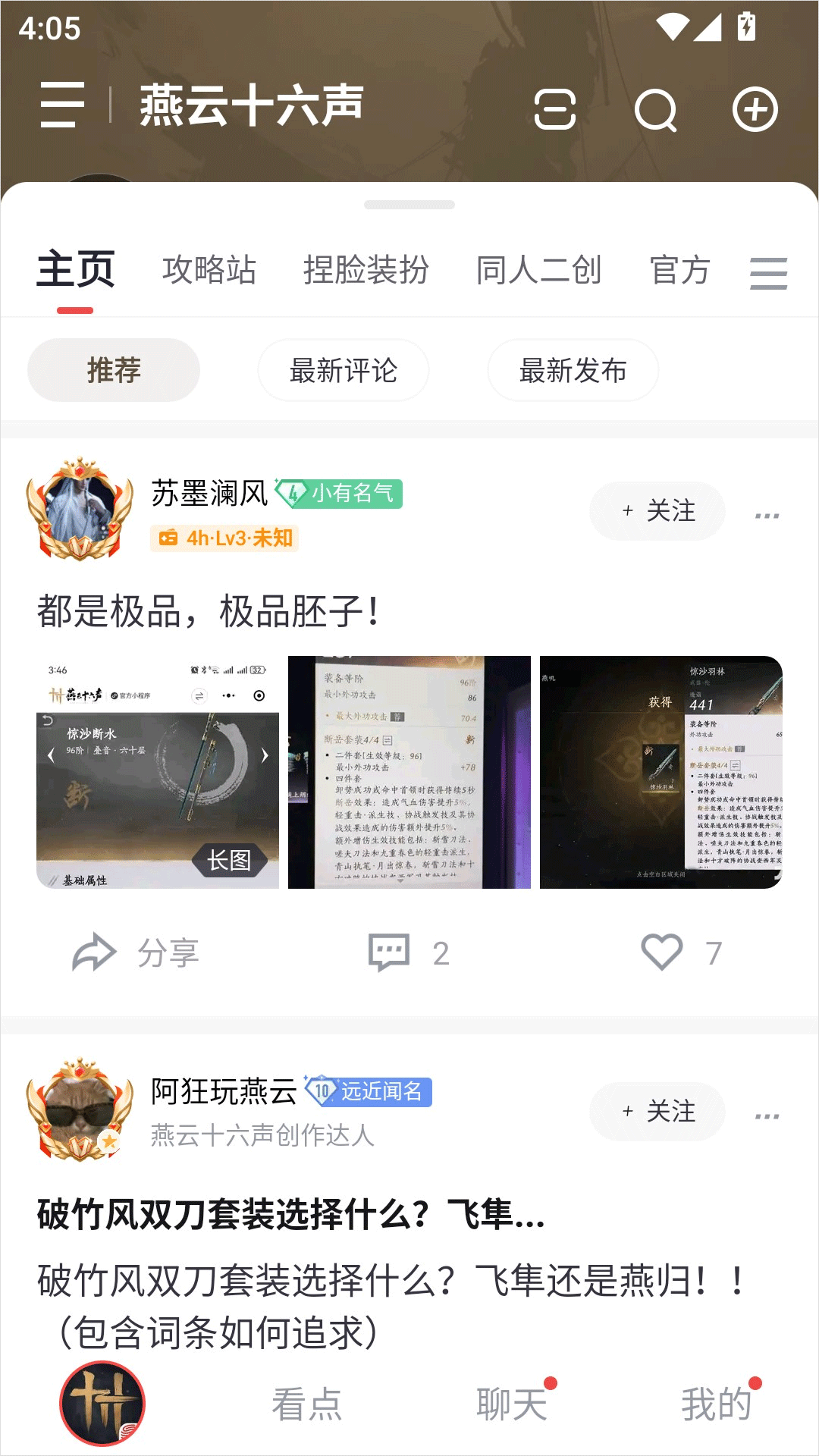Screen dimensions: 819x1456
Task: Expand the full tab list menu
Action: pyautogui.click(x=768, y=273)
